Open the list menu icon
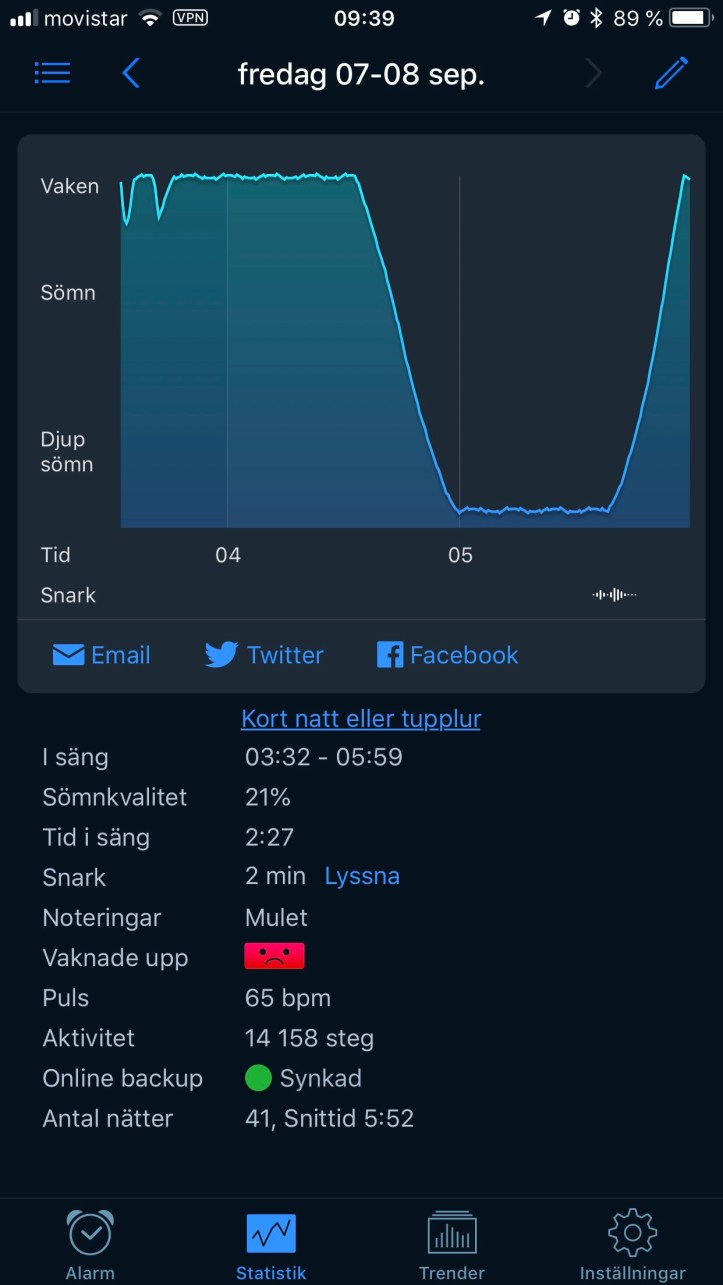The image size is (723, 1285). click(x=52, y=73)
